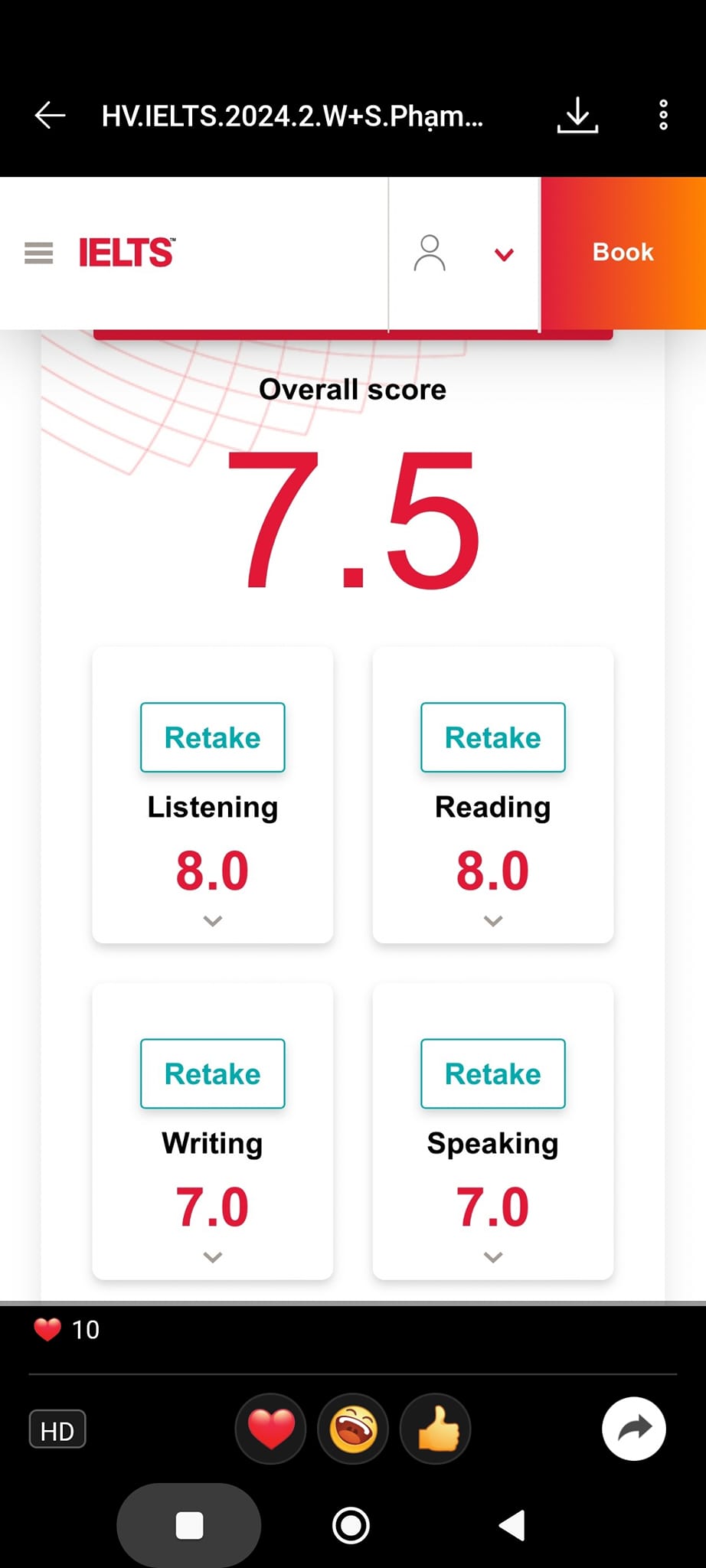React with the laughing emoji
The height and width of the screenshot is (1568, 706).
pyautogui.click(x=353, y=1429)
